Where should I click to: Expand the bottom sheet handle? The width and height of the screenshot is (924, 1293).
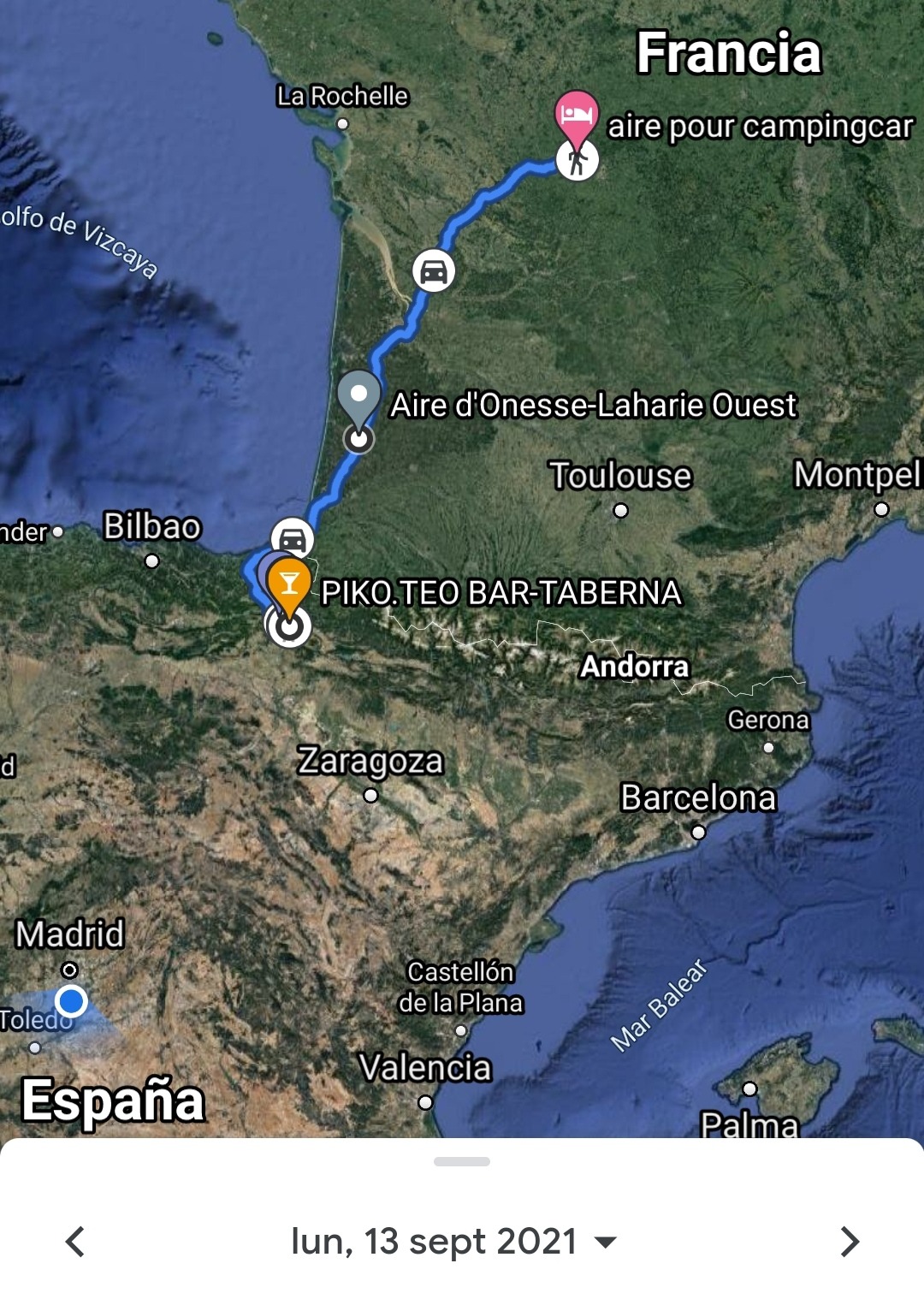pos(462,1162)
